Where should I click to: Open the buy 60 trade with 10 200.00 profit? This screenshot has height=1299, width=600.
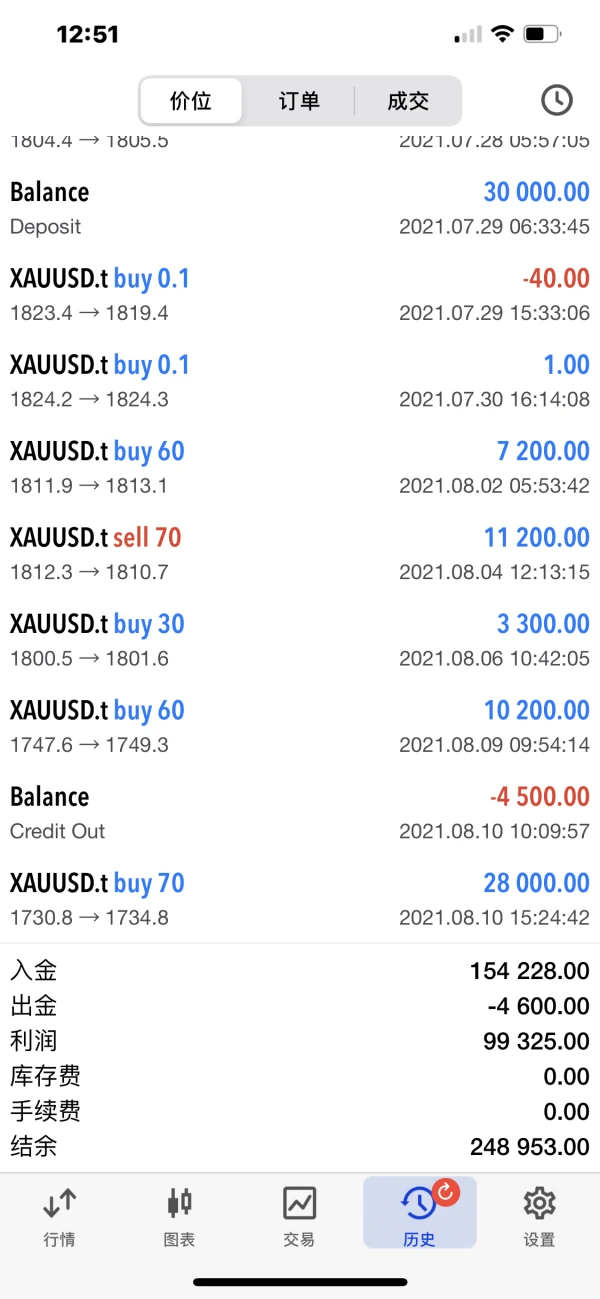click(x=300, y=726)
